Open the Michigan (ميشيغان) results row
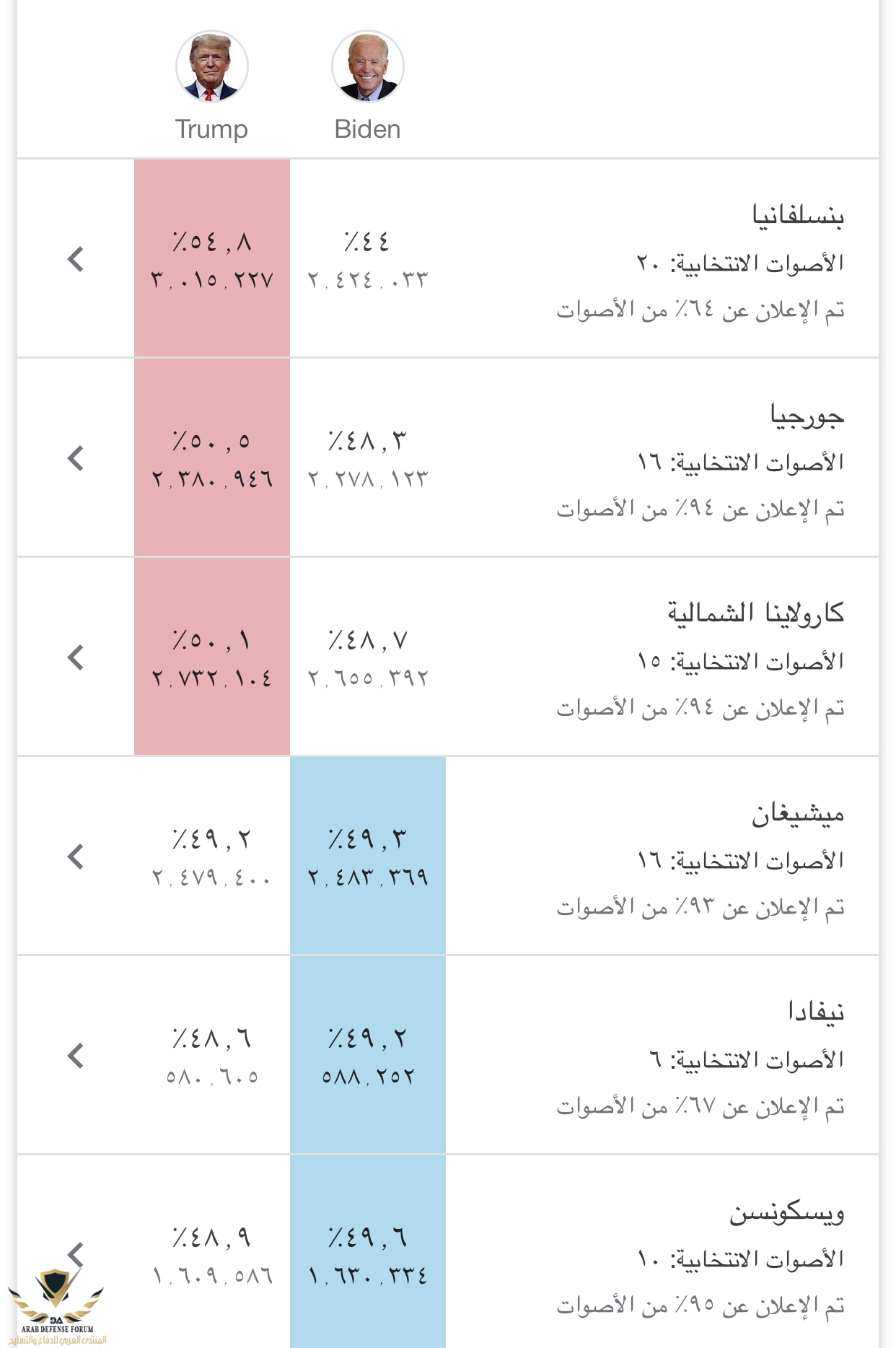This screenshot has height=1348, width=896. [x=76, y=857]
